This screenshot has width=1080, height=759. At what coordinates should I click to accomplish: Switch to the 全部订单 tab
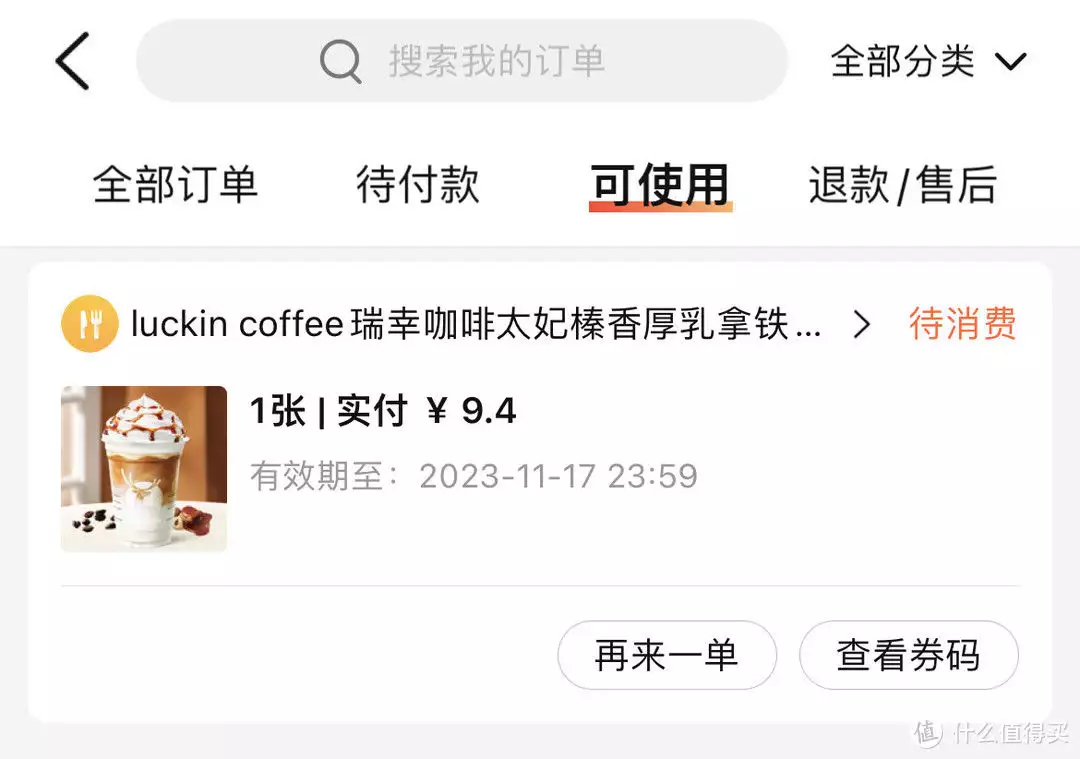[175, 186]
